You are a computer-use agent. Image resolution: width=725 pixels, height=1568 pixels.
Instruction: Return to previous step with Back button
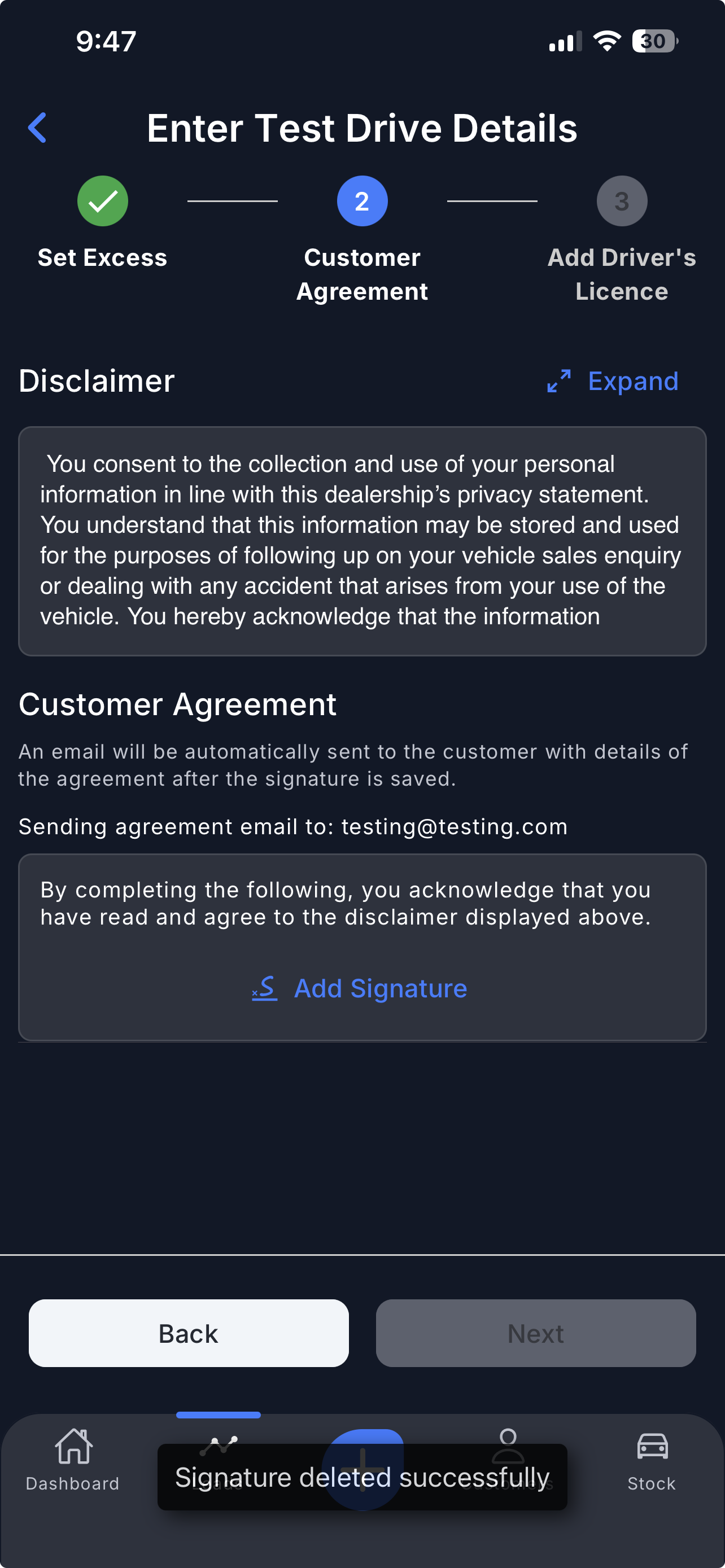189,1333
